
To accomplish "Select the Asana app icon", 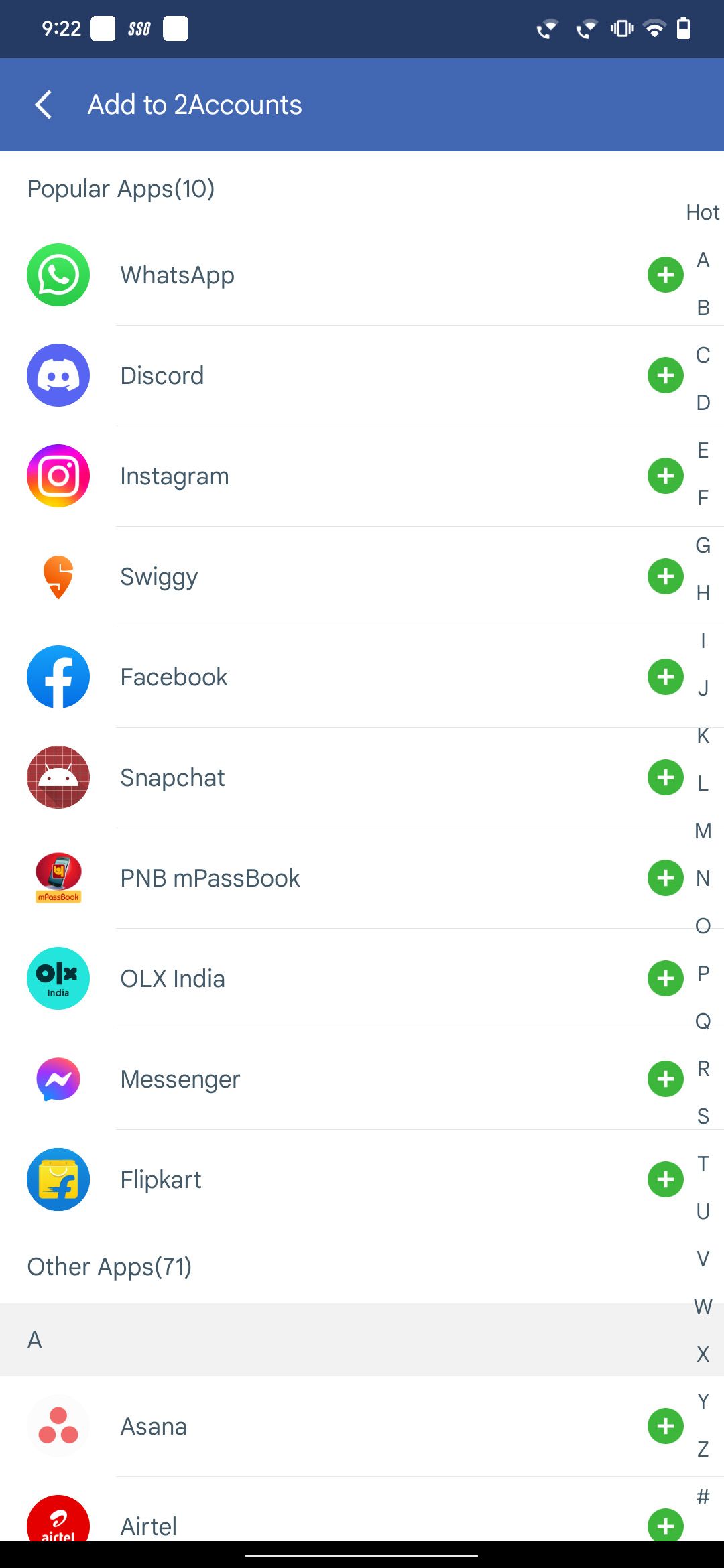I will (x=57, y=1426).
